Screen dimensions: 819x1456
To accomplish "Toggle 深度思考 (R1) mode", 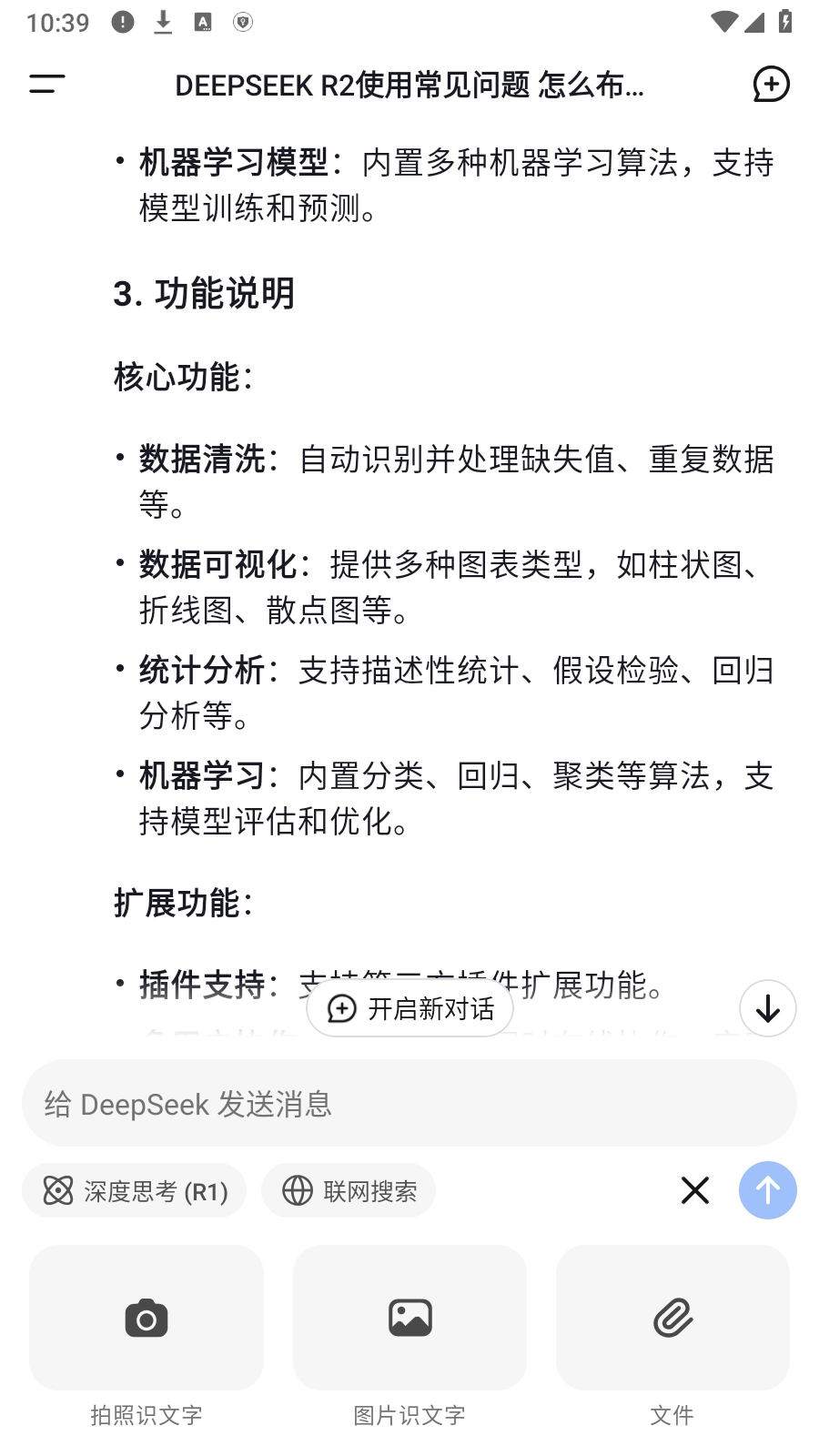I will click(135, 1190).
